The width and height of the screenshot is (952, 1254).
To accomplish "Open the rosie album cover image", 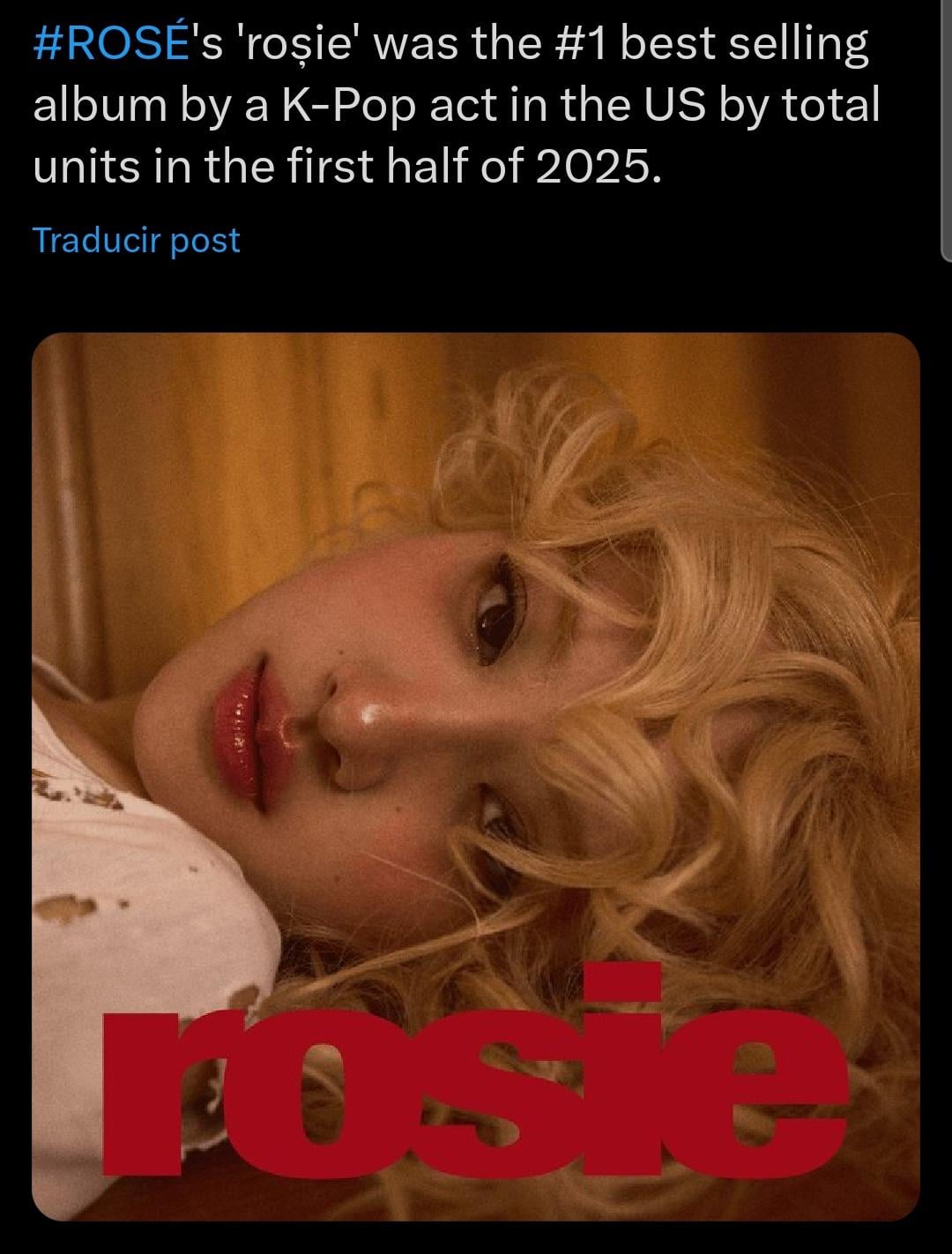I will (x=476, y=776).
